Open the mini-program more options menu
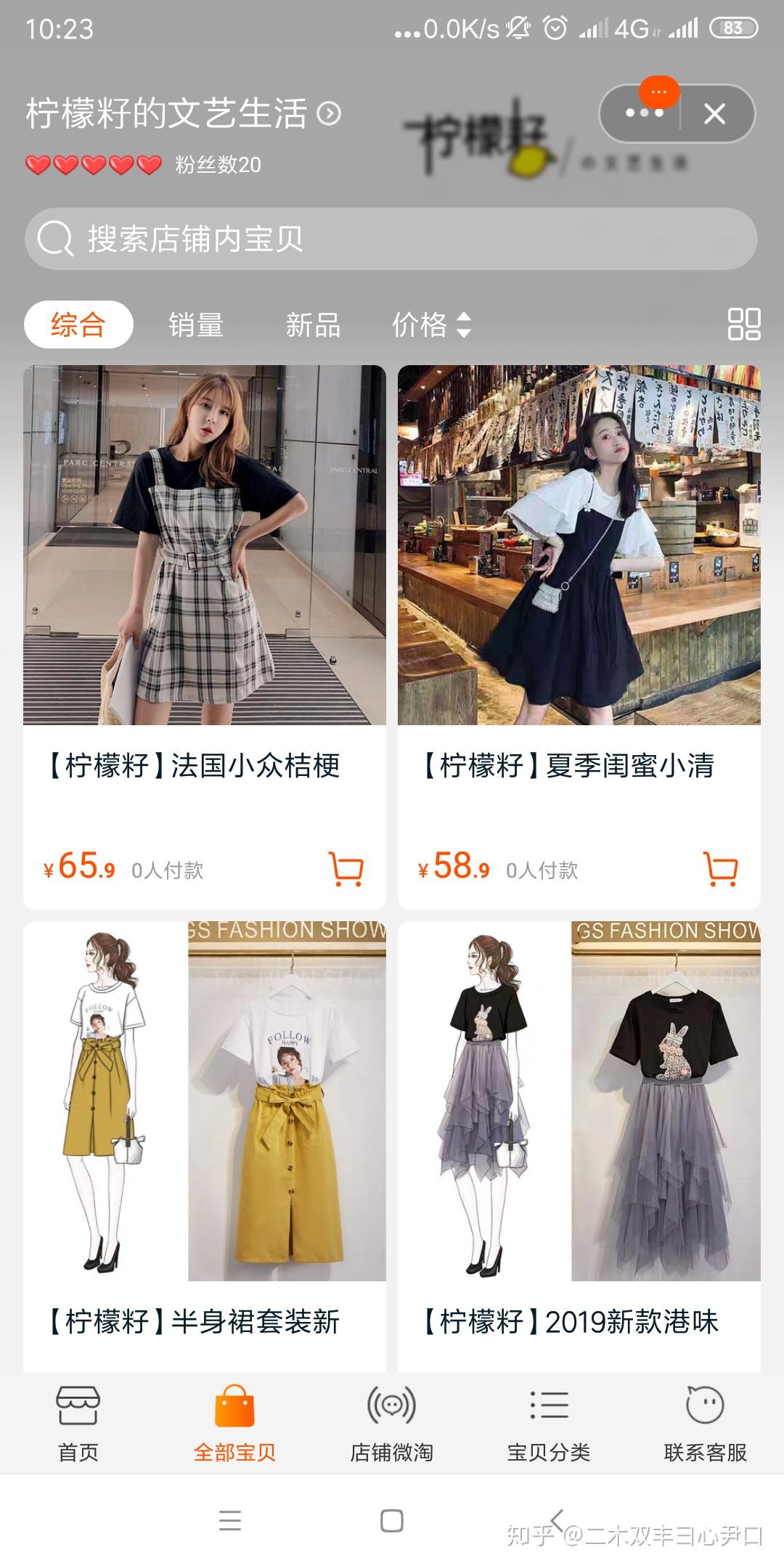784x1568 pixels. click(643, 113)
